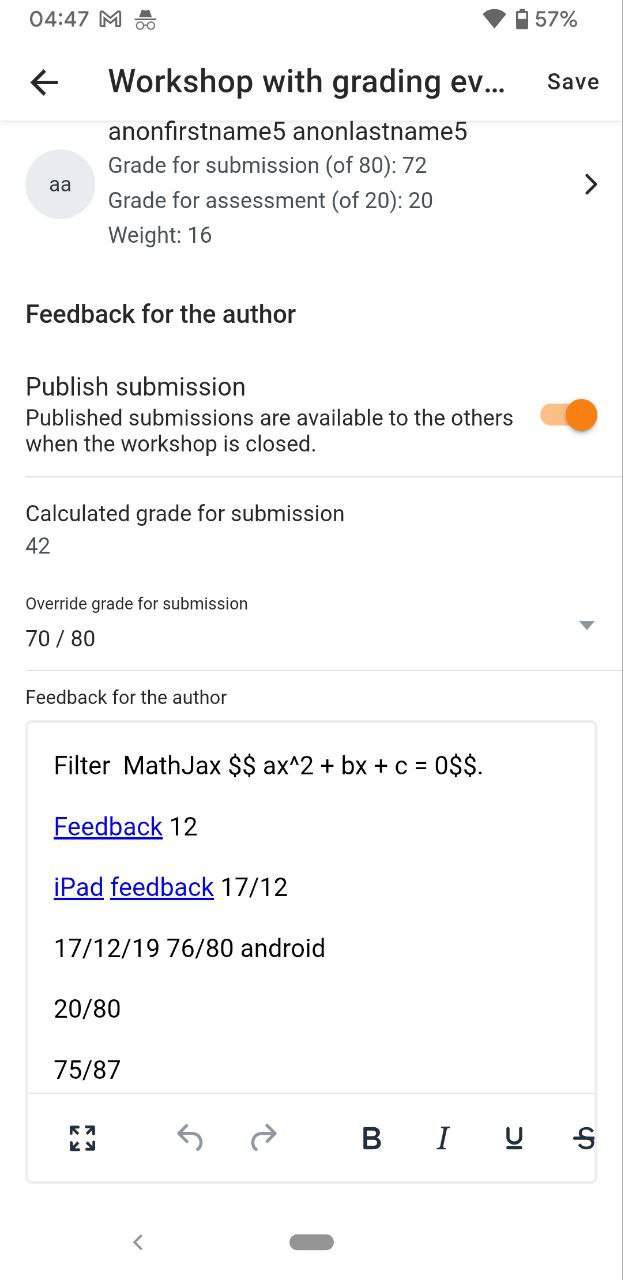
Task: Tap the system back chevron
Action: coord(138,1242)
